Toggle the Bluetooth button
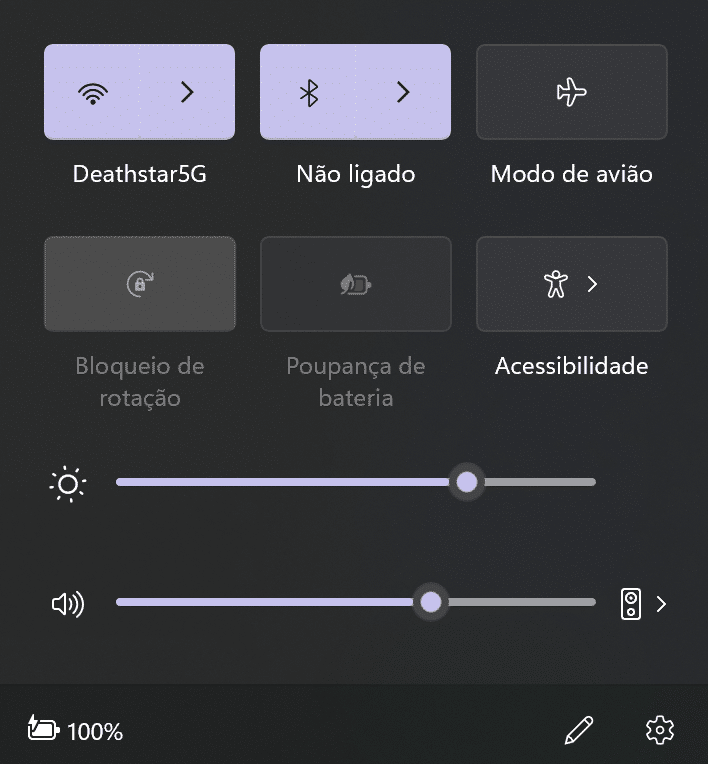Image resolution: width=708 pixels, height=764 pixels. tap(309, 92)
